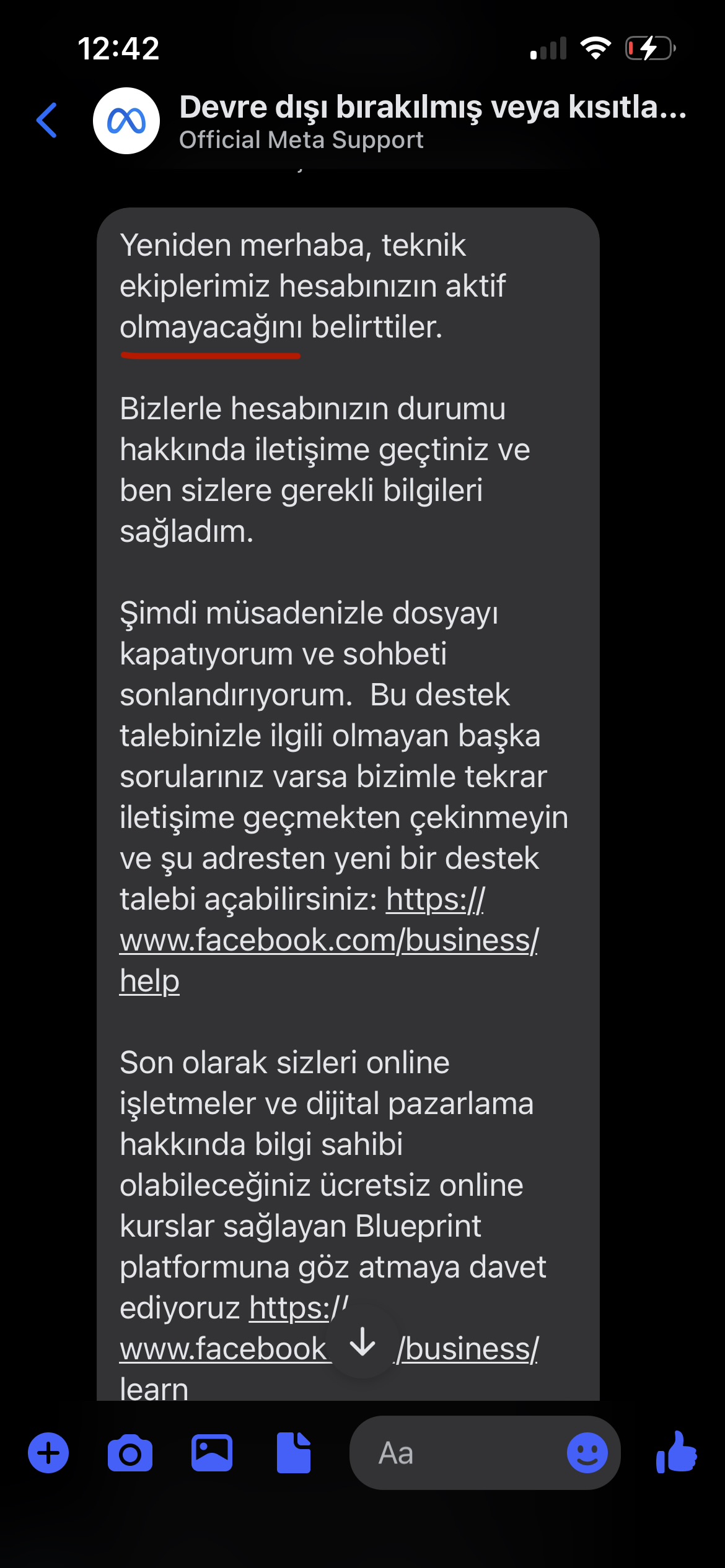Open the facebook.com/business/help link
Viewport: 725px width, 1568px height.
pyautogui.click(x=329, y=940)
